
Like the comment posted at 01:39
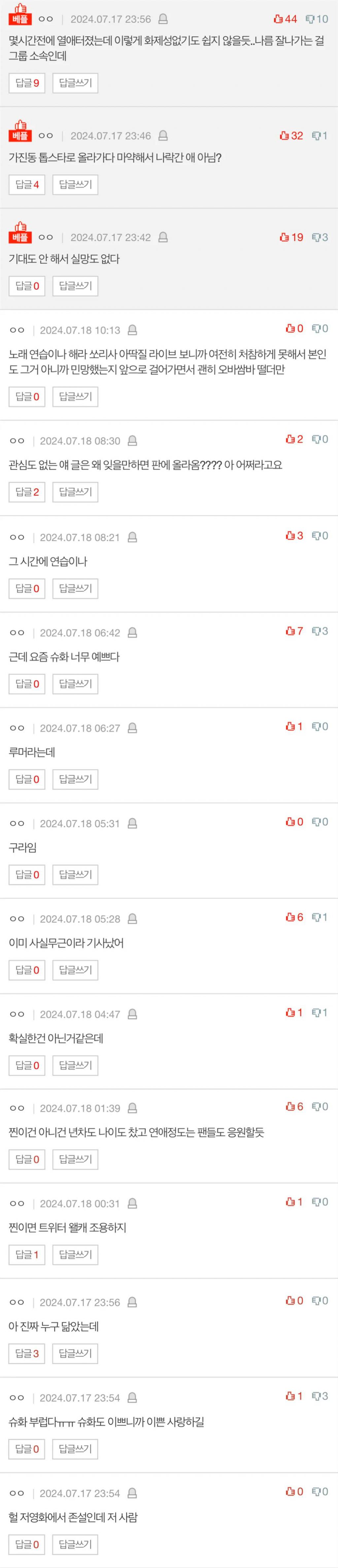tap(294, 1107)
